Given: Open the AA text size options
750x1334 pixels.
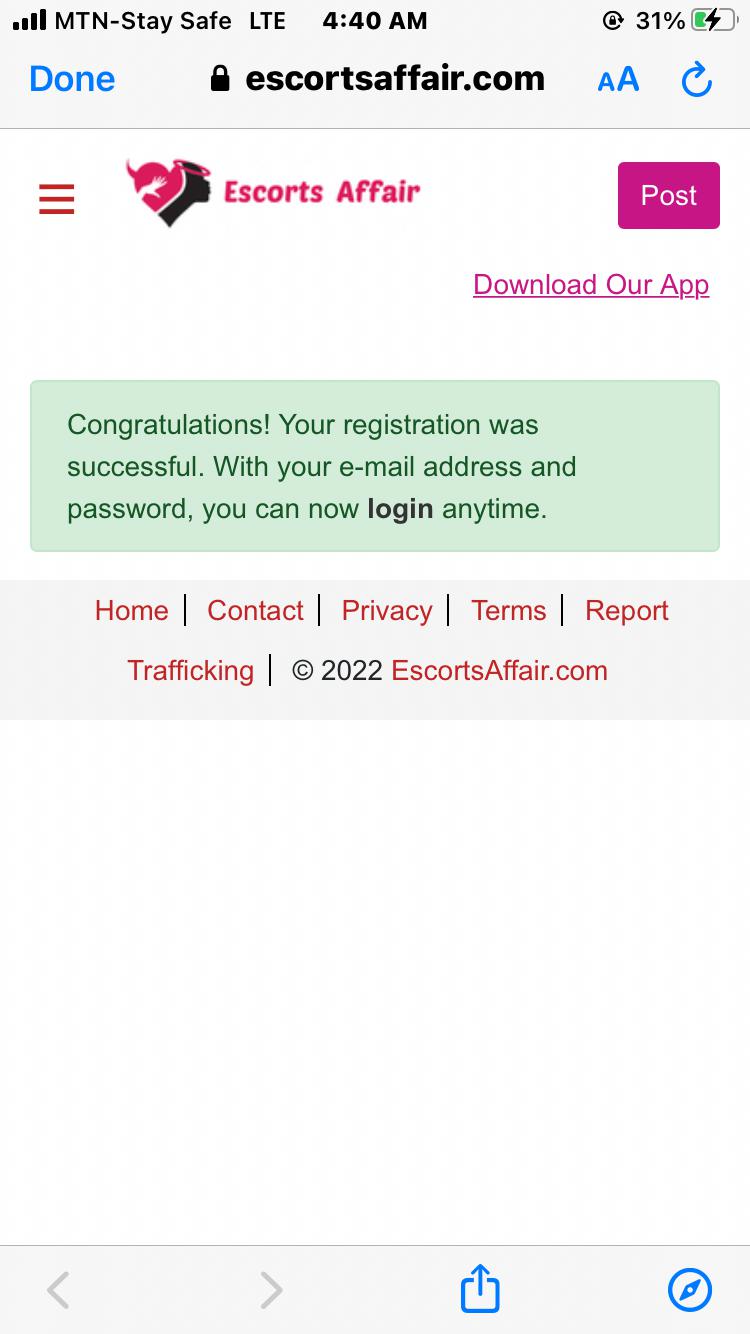Looking at the screenshot, I should pos(618,80).
